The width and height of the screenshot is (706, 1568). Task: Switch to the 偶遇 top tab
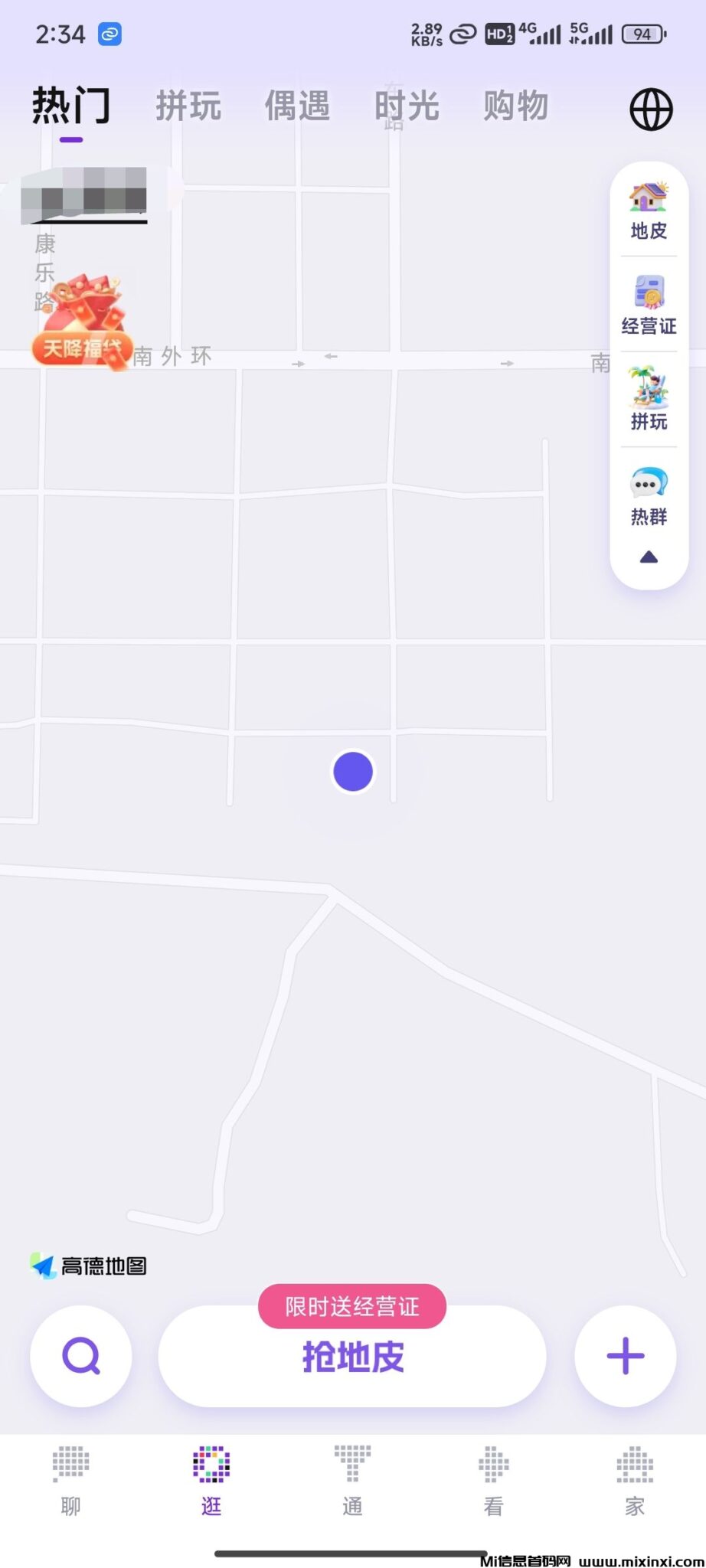(297, 106)
